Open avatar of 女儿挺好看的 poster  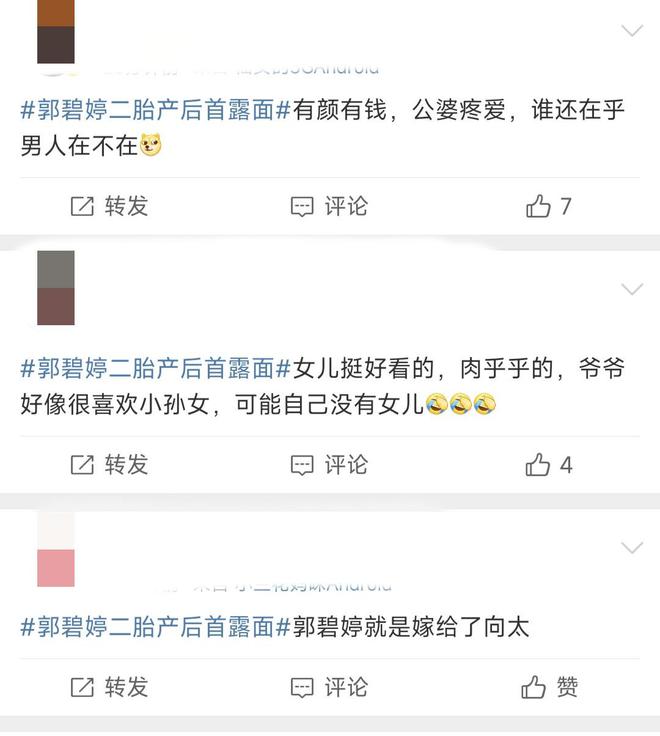(x=56, y=288)
